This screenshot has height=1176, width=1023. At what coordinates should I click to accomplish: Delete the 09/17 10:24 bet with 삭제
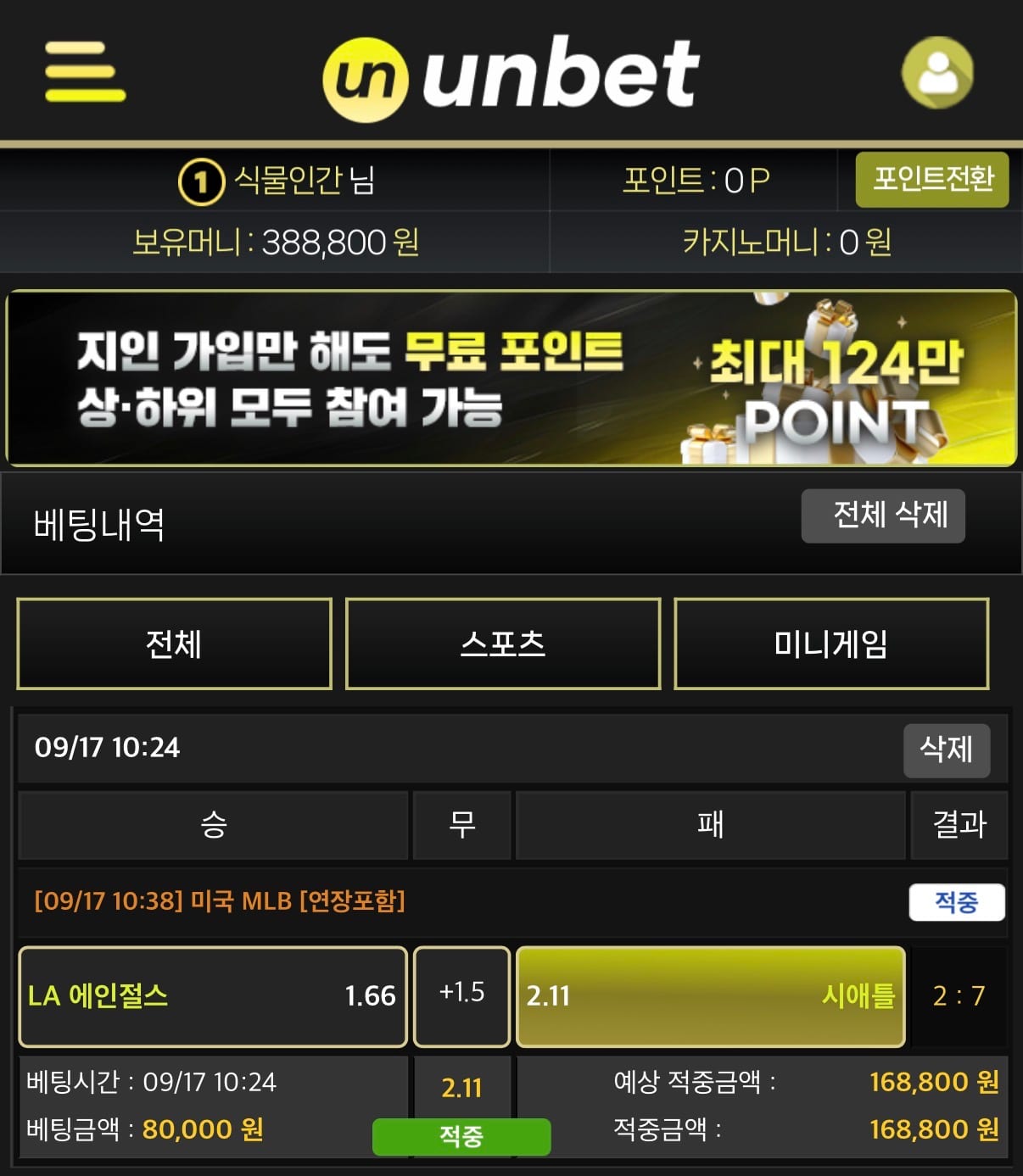(947, 750)
